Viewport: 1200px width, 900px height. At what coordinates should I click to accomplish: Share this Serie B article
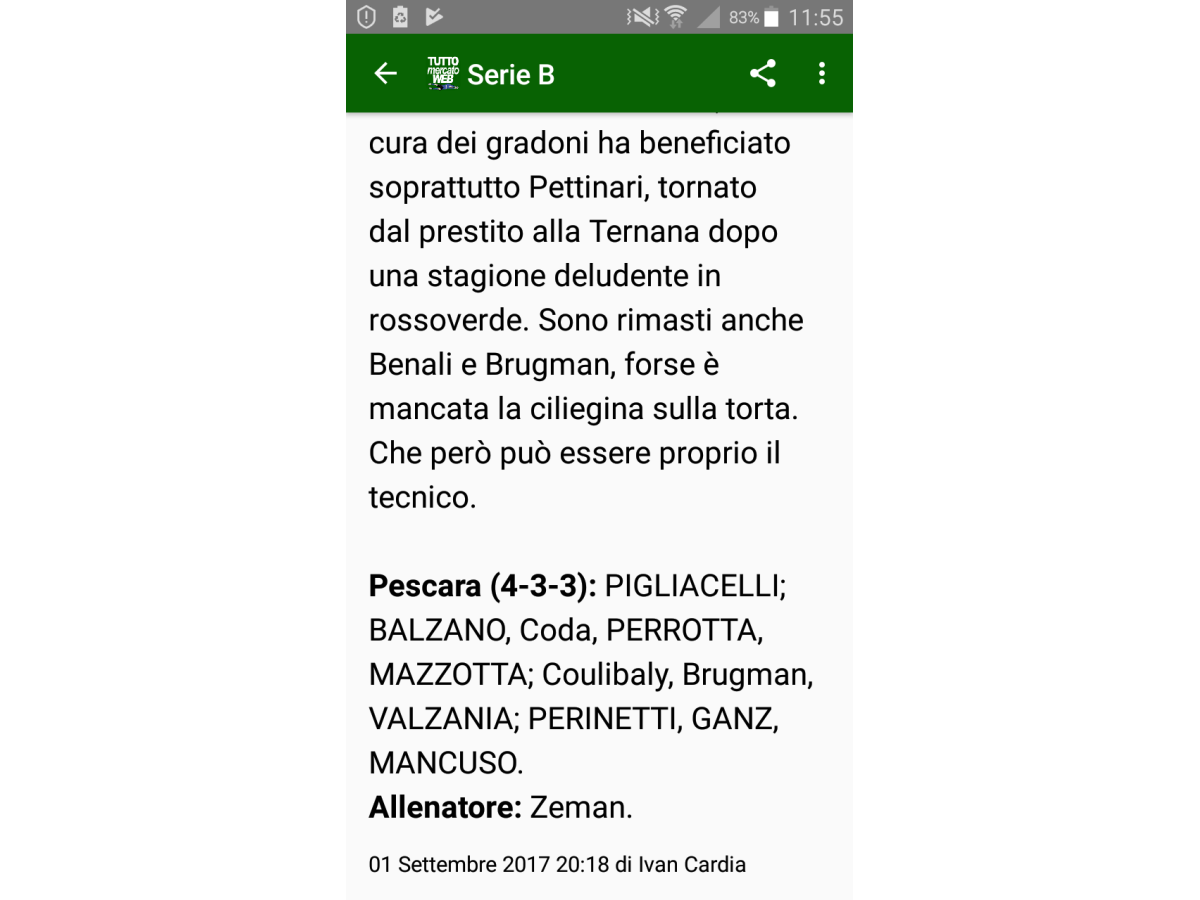pyautogui.click(x=763, y=74)
